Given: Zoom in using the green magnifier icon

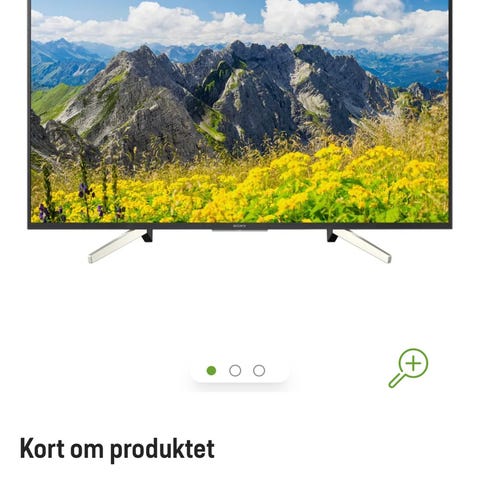Looking at the screenshot, I should coord(409,368).
